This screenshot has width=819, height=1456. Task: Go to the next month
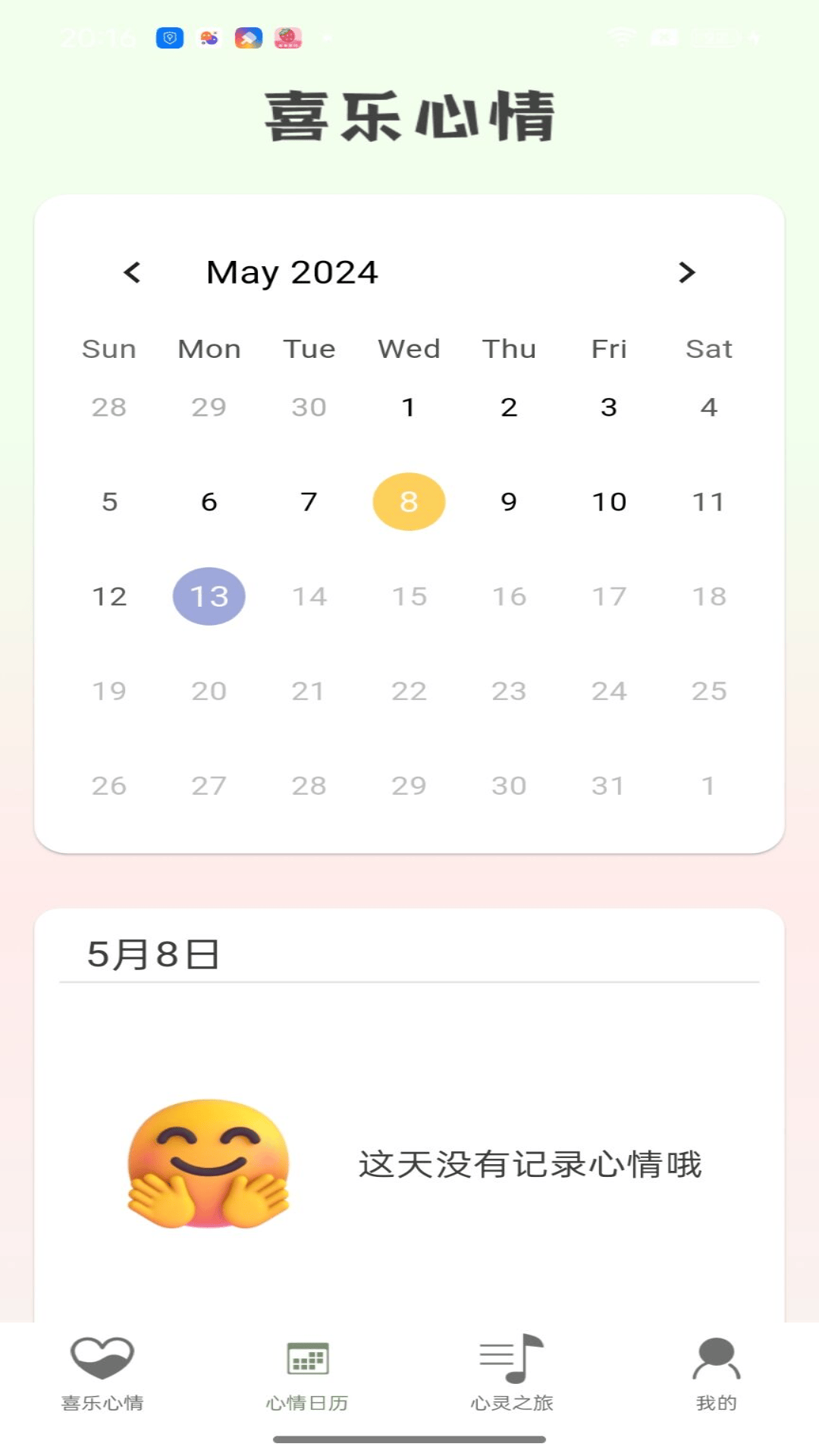[x=686, y=272]
